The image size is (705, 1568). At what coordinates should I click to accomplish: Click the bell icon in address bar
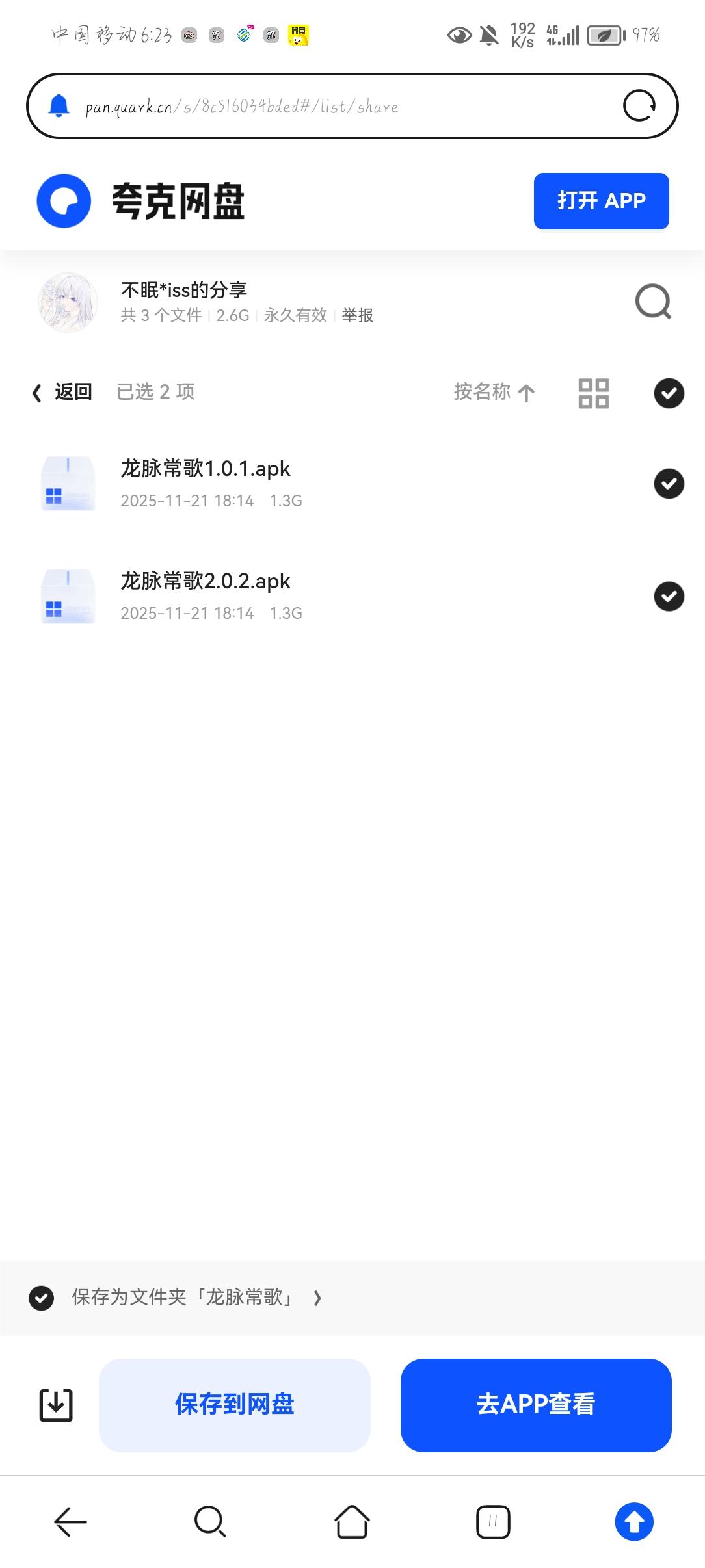pyautogui.click(x=58, y=105)
